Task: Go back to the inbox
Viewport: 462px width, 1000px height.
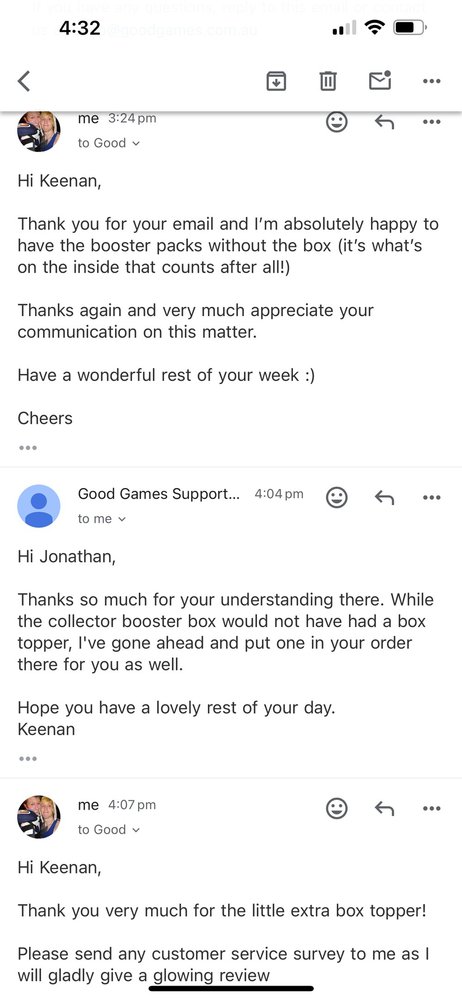Action: pyautogui.click(x=24, y=81)
